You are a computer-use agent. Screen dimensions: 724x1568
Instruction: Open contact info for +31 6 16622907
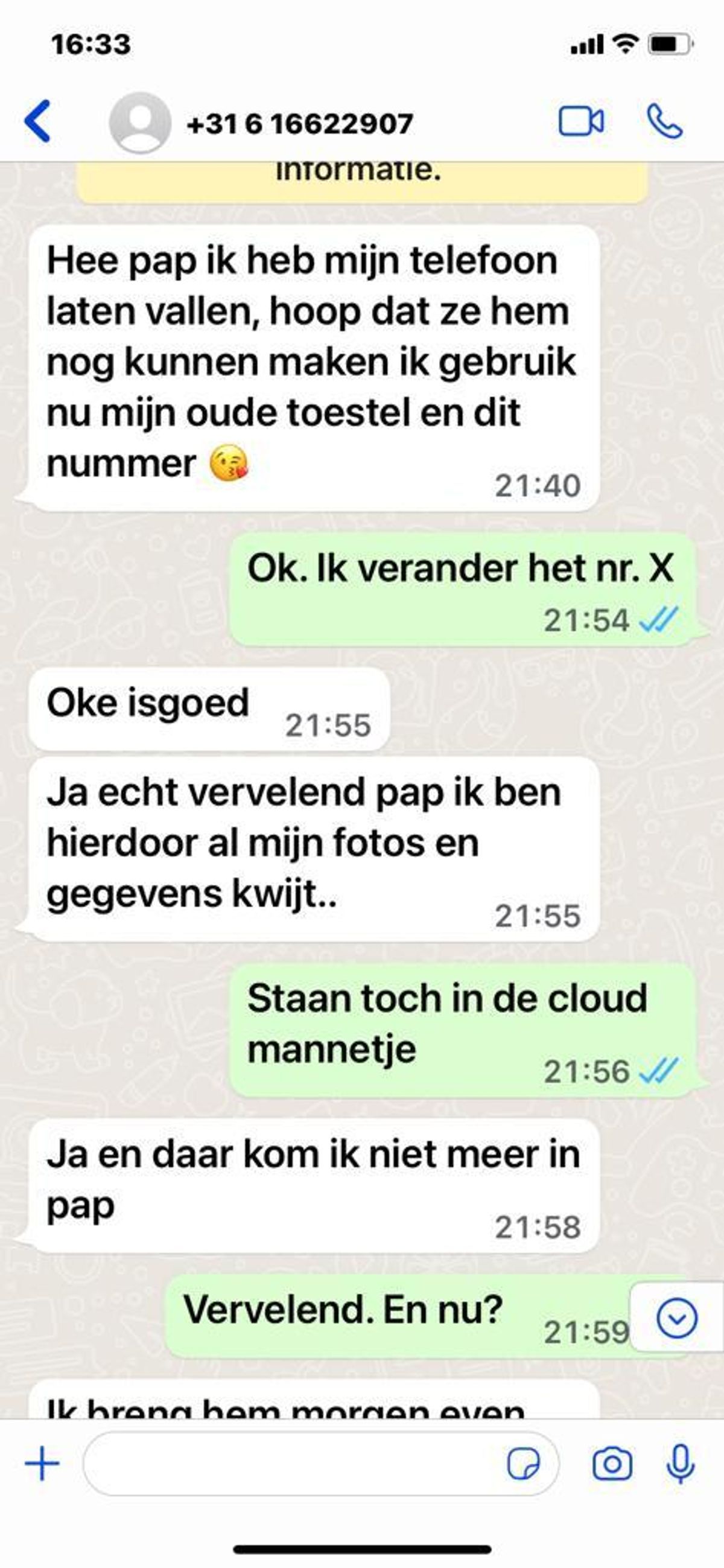[299, 124]
